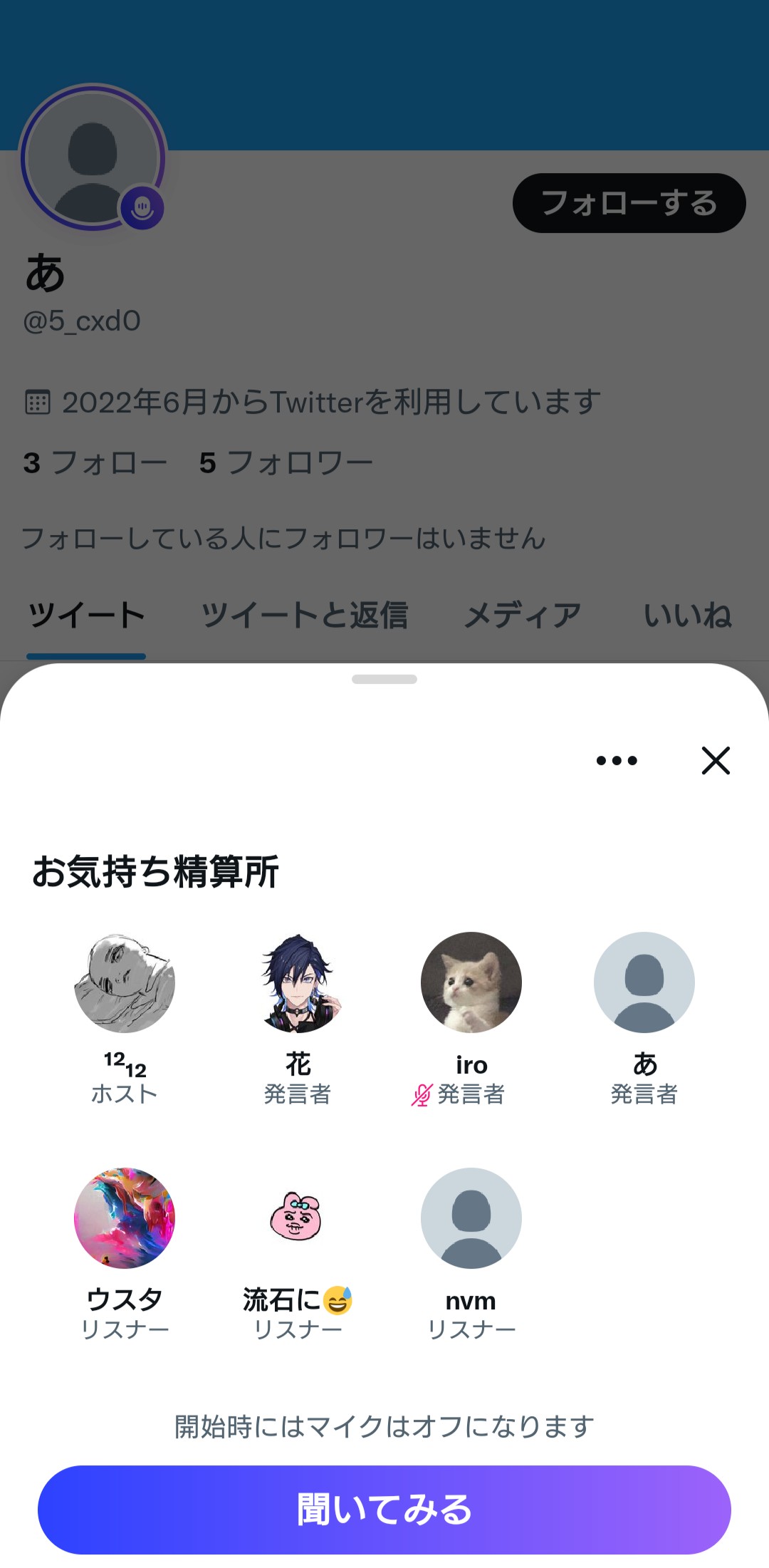Open speaker 花's profile
This screenshot has width=769, height=1568.
tap(298, 982)
